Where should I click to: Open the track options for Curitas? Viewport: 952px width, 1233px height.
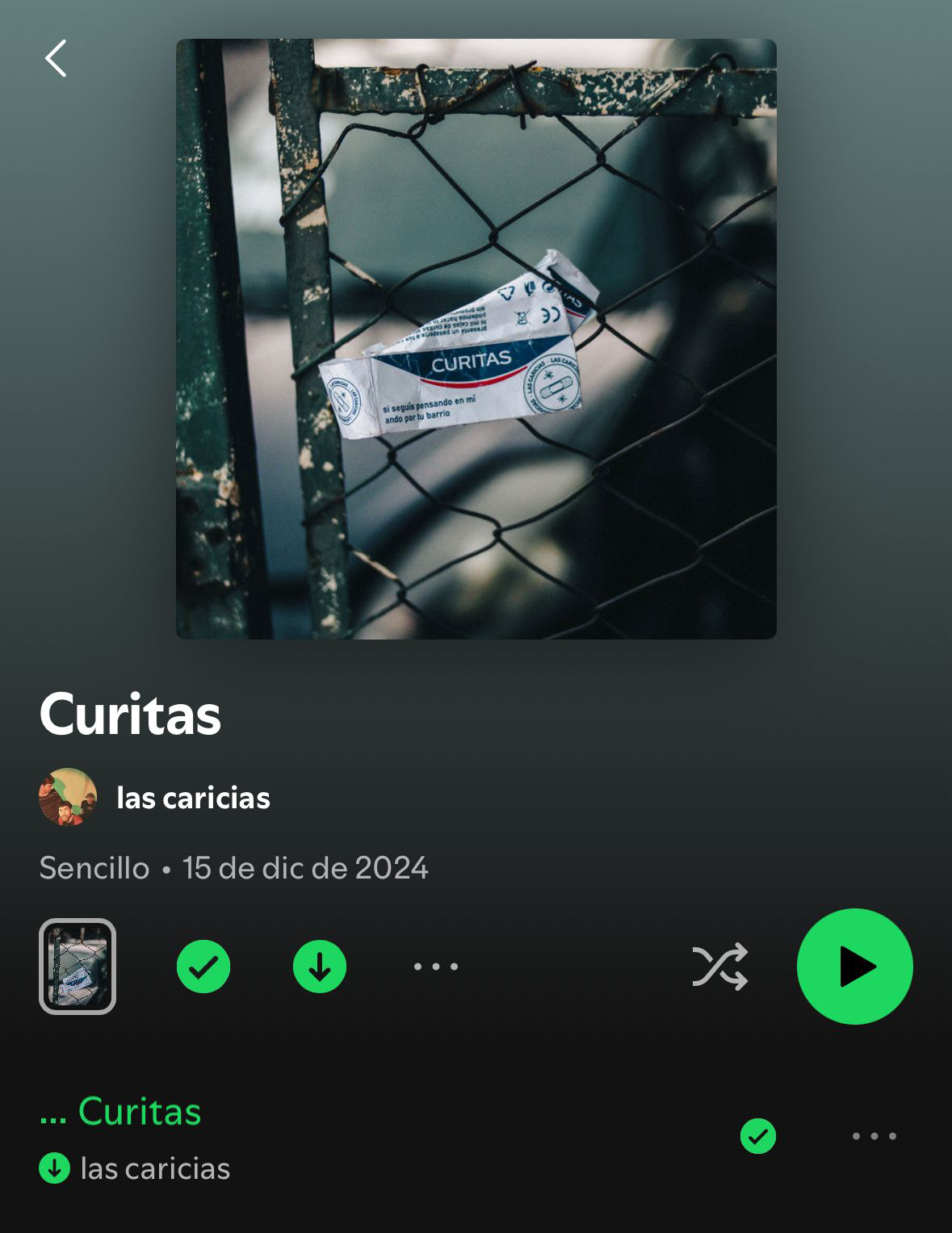coord(874,1135)
